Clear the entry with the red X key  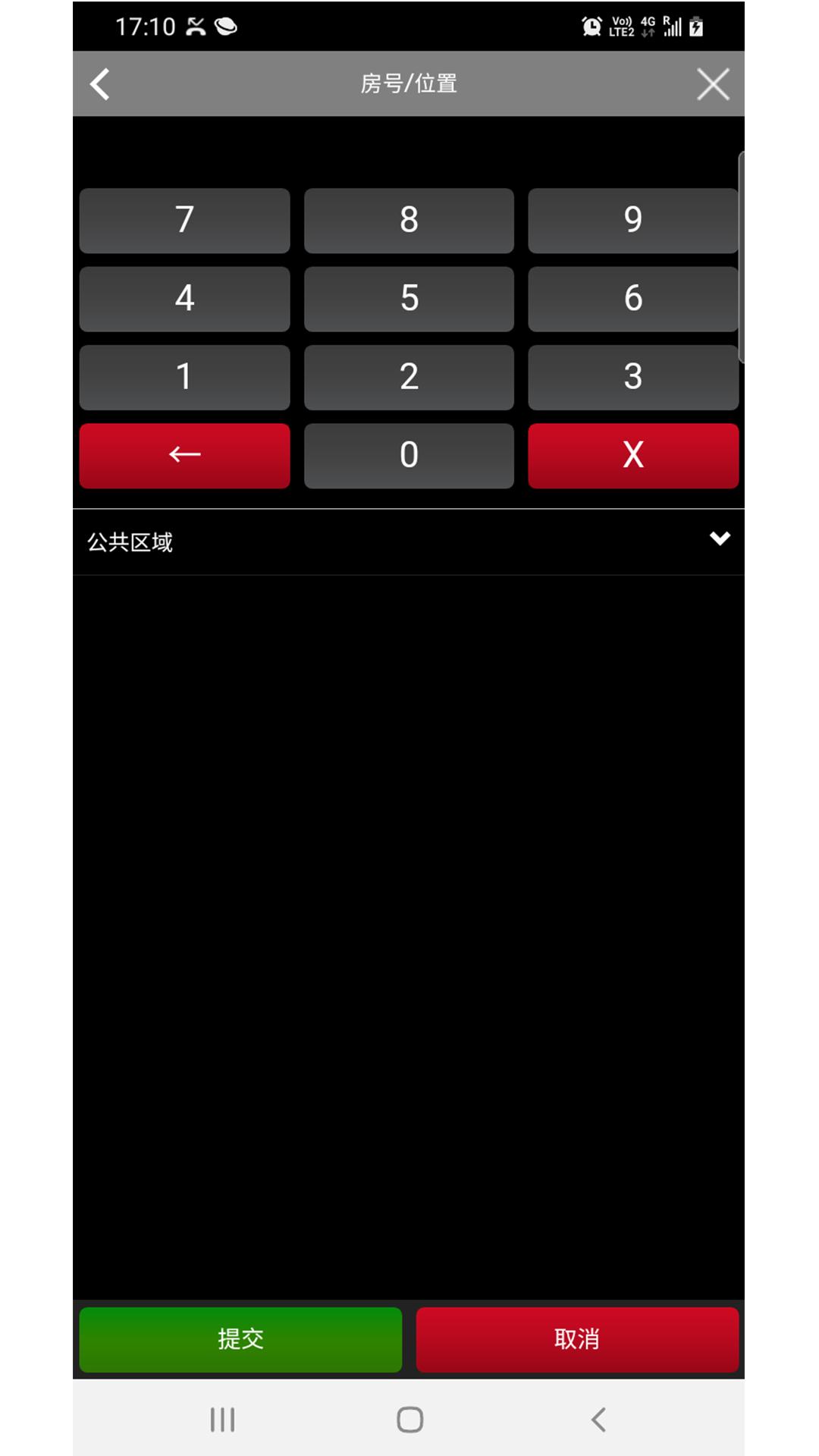(x=633, y=456)
